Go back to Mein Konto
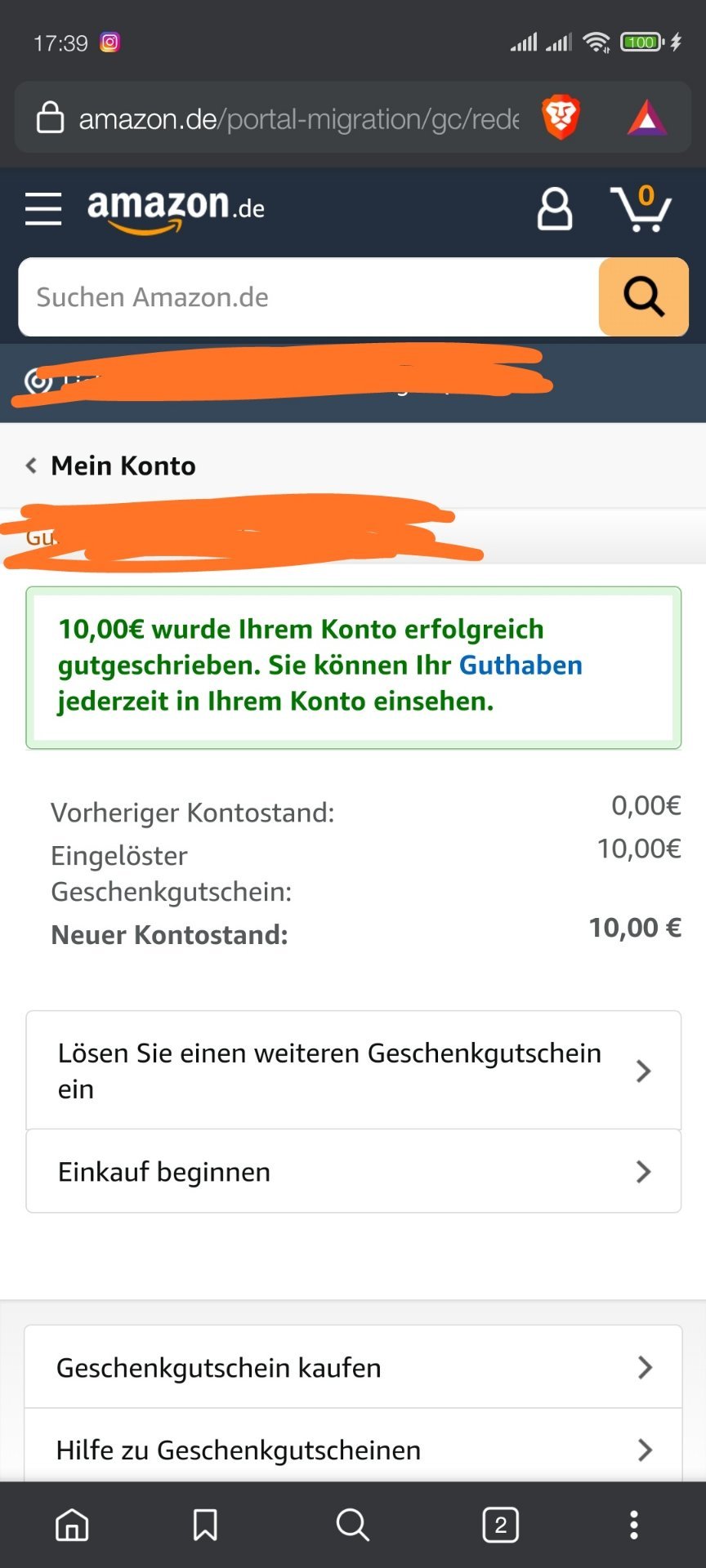This screenshot has width=706, height=1568. point(111,465)
